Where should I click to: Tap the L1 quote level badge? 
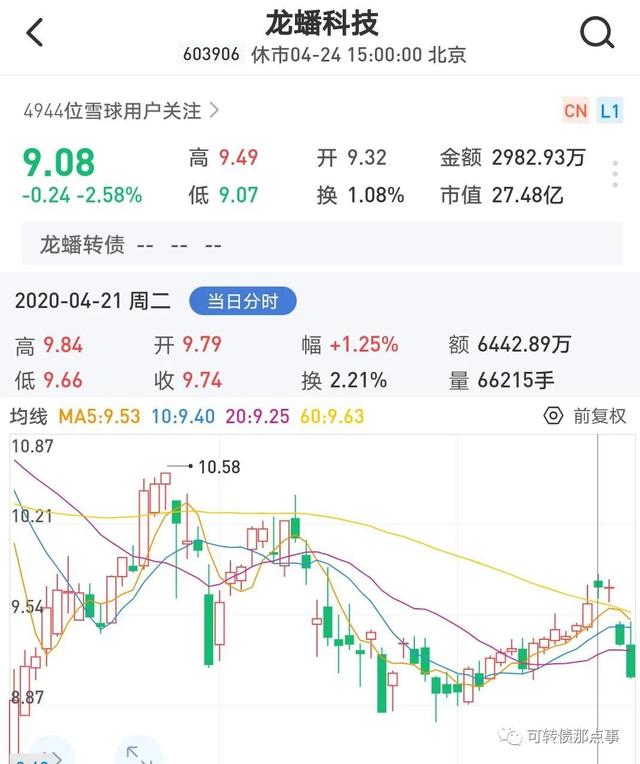coord(609,110)
